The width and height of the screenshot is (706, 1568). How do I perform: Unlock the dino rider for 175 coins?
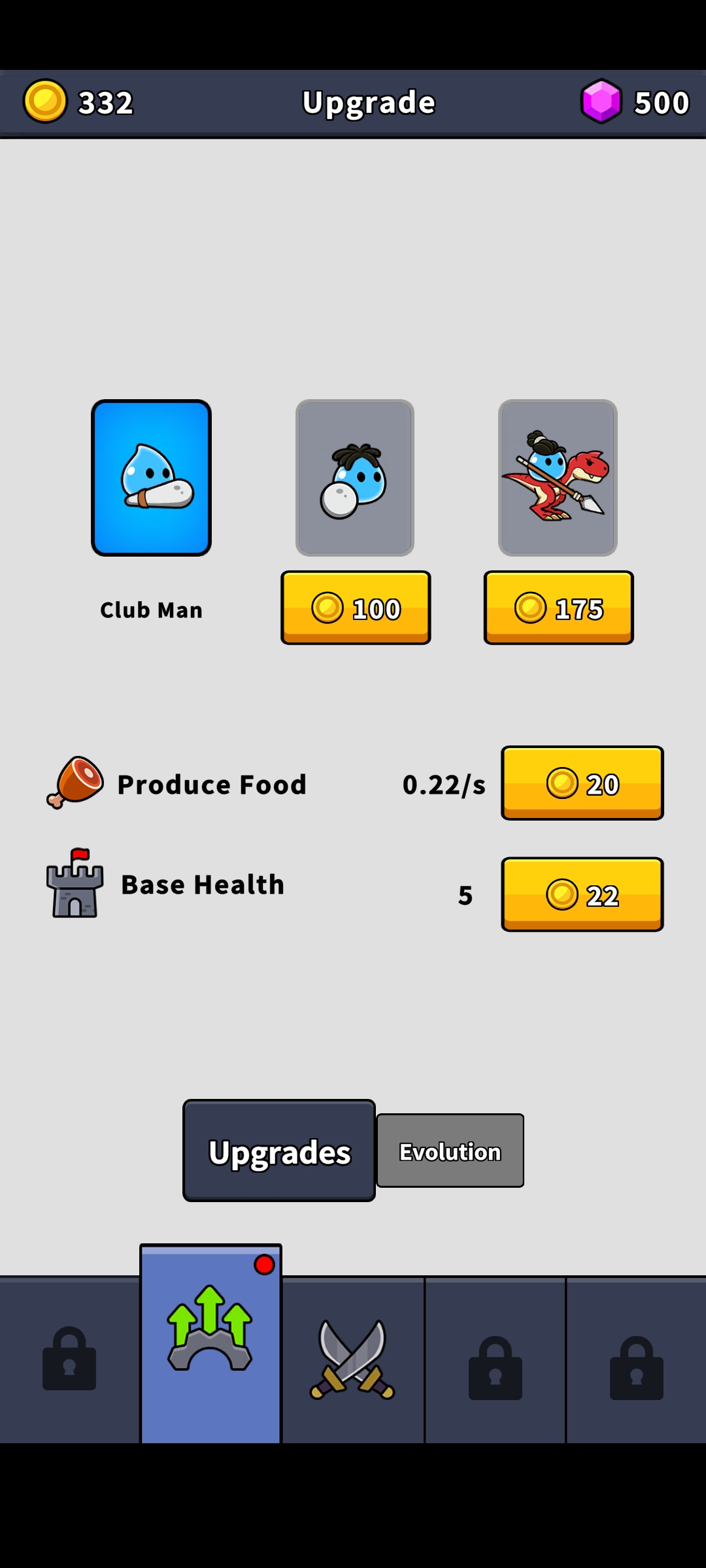tap(558, 608)
